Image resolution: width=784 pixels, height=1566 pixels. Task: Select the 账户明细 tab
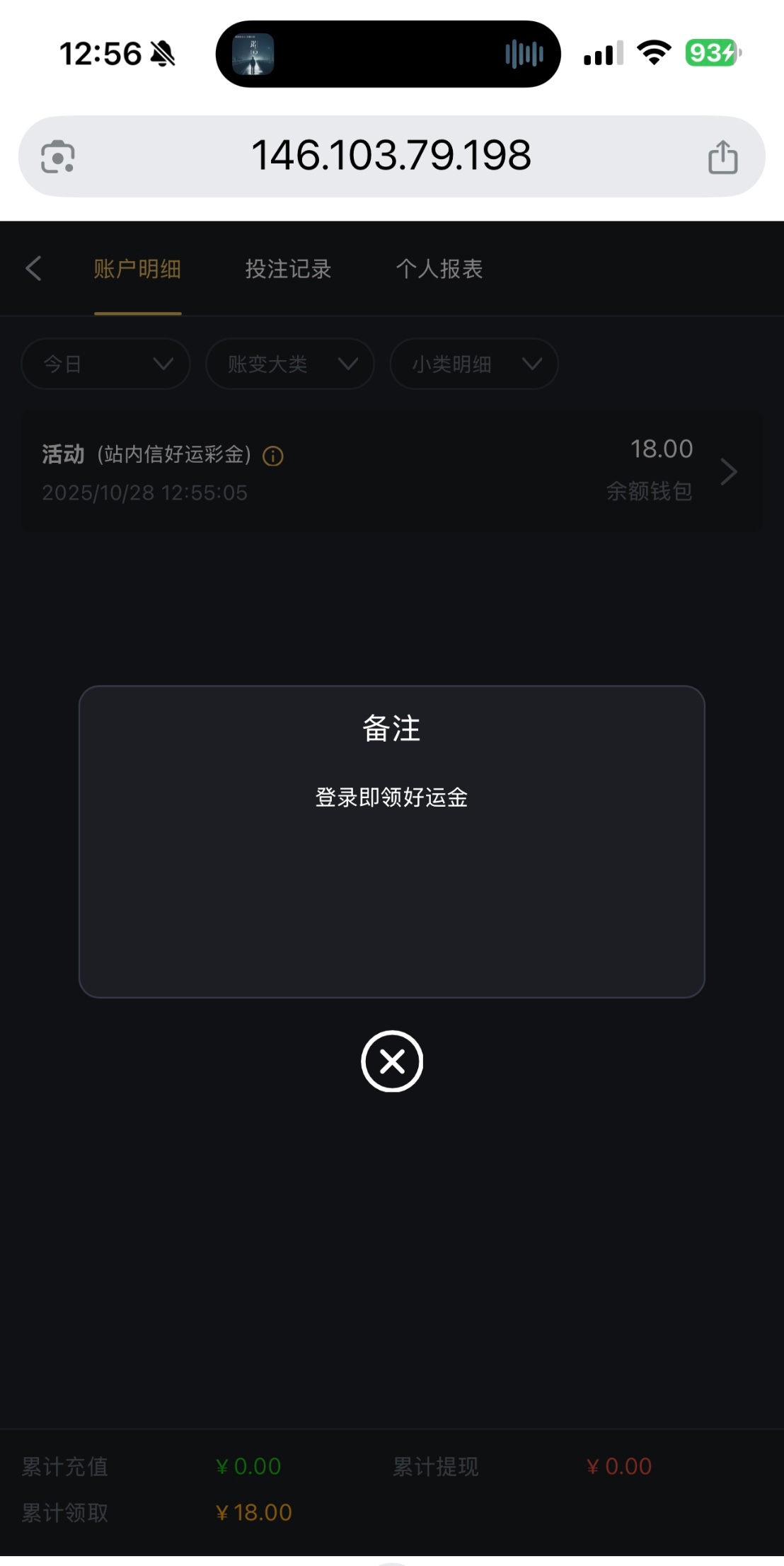[x=137, y=269]
